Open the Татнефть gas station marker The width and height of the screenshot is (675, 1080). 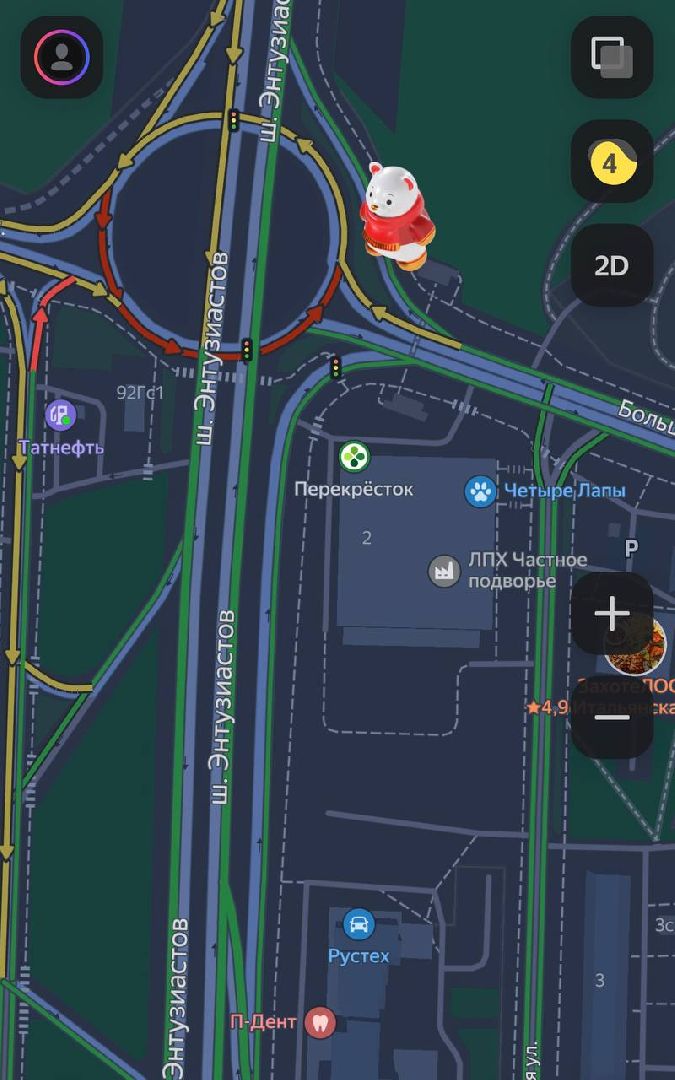point(61,414)
